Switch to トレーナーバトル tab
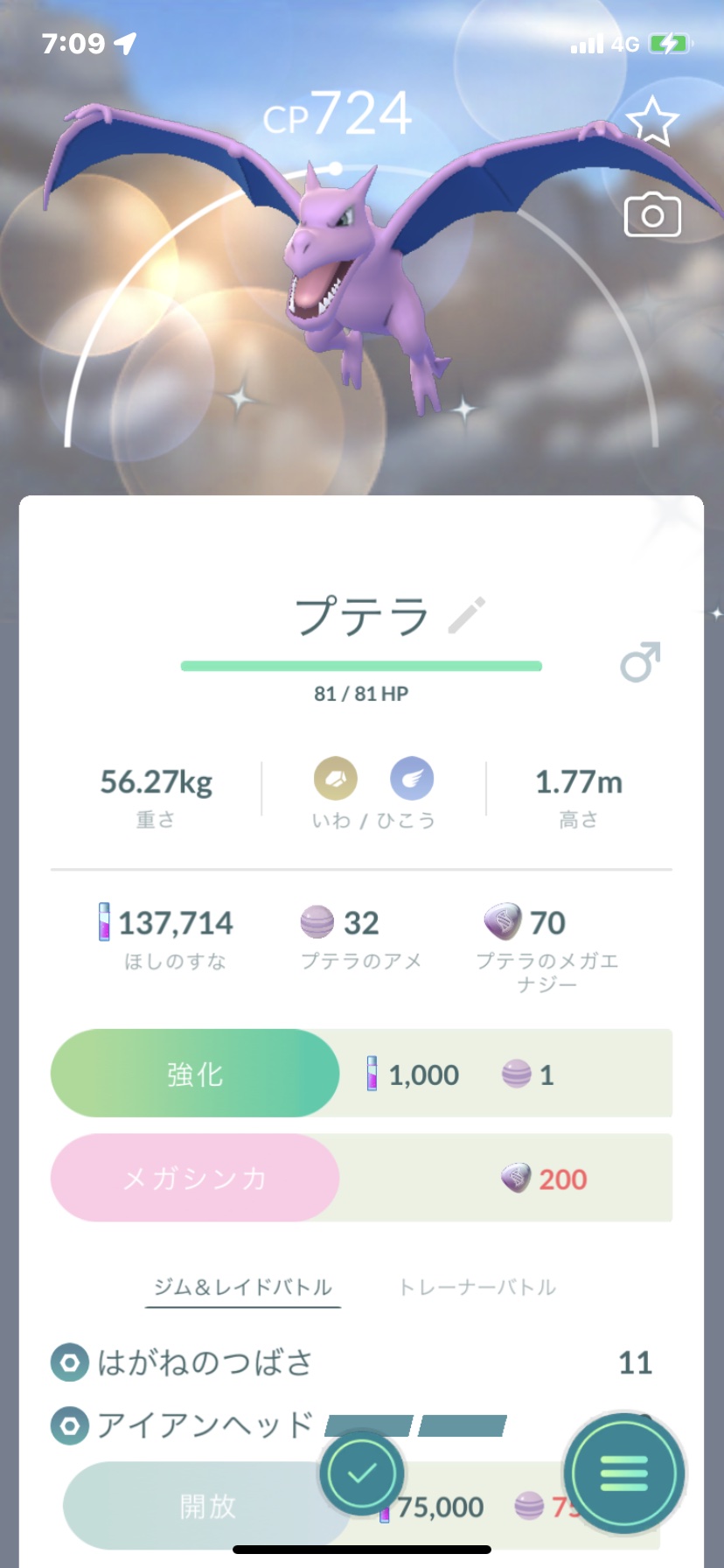The height and width of the screenshot is (1568, 724). pyautogui.click(x=477, y=1287)
